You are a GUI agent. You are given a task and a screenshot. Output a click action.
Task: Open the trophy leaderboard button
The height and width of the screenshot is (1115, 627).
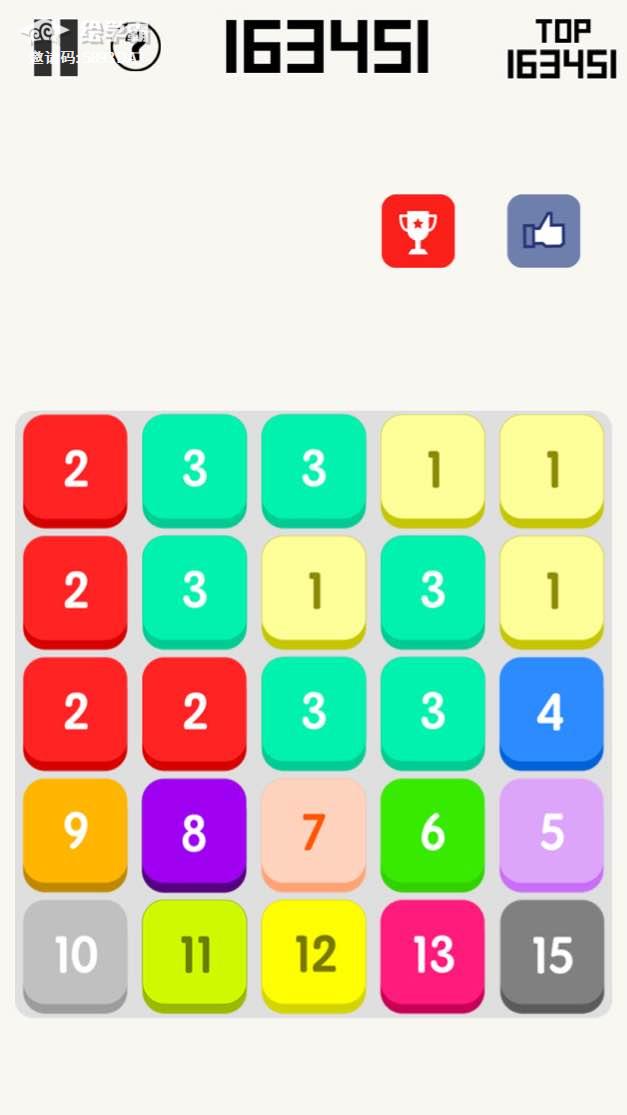coord(418,231)
